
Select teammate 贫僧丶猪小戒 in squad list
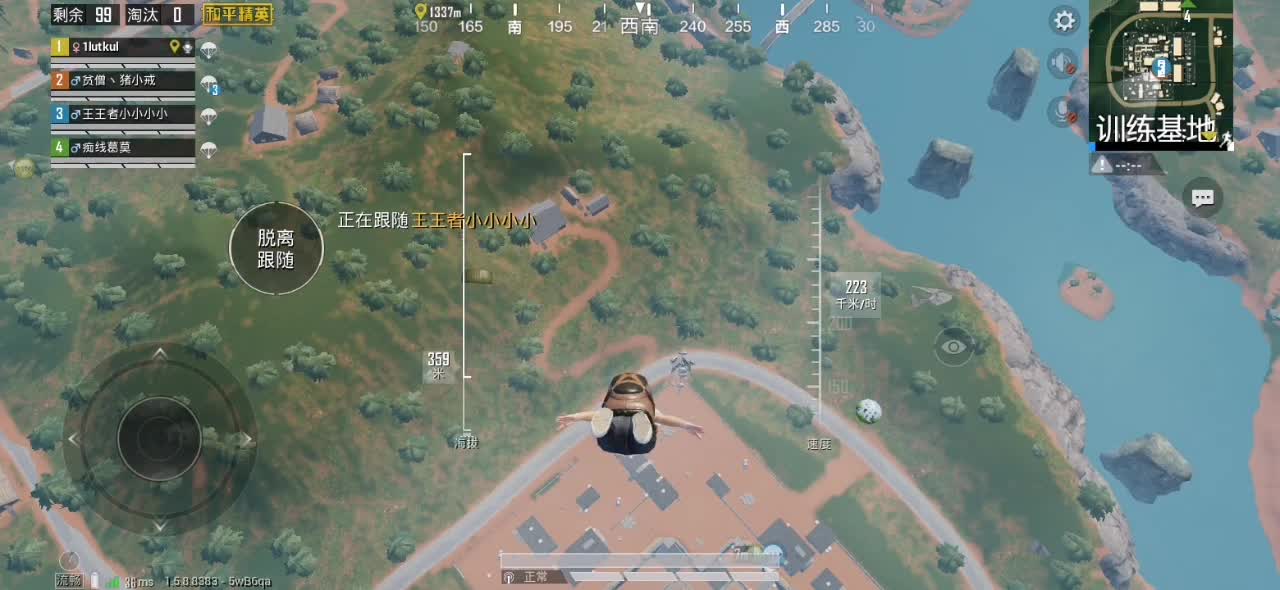[122, 80]
